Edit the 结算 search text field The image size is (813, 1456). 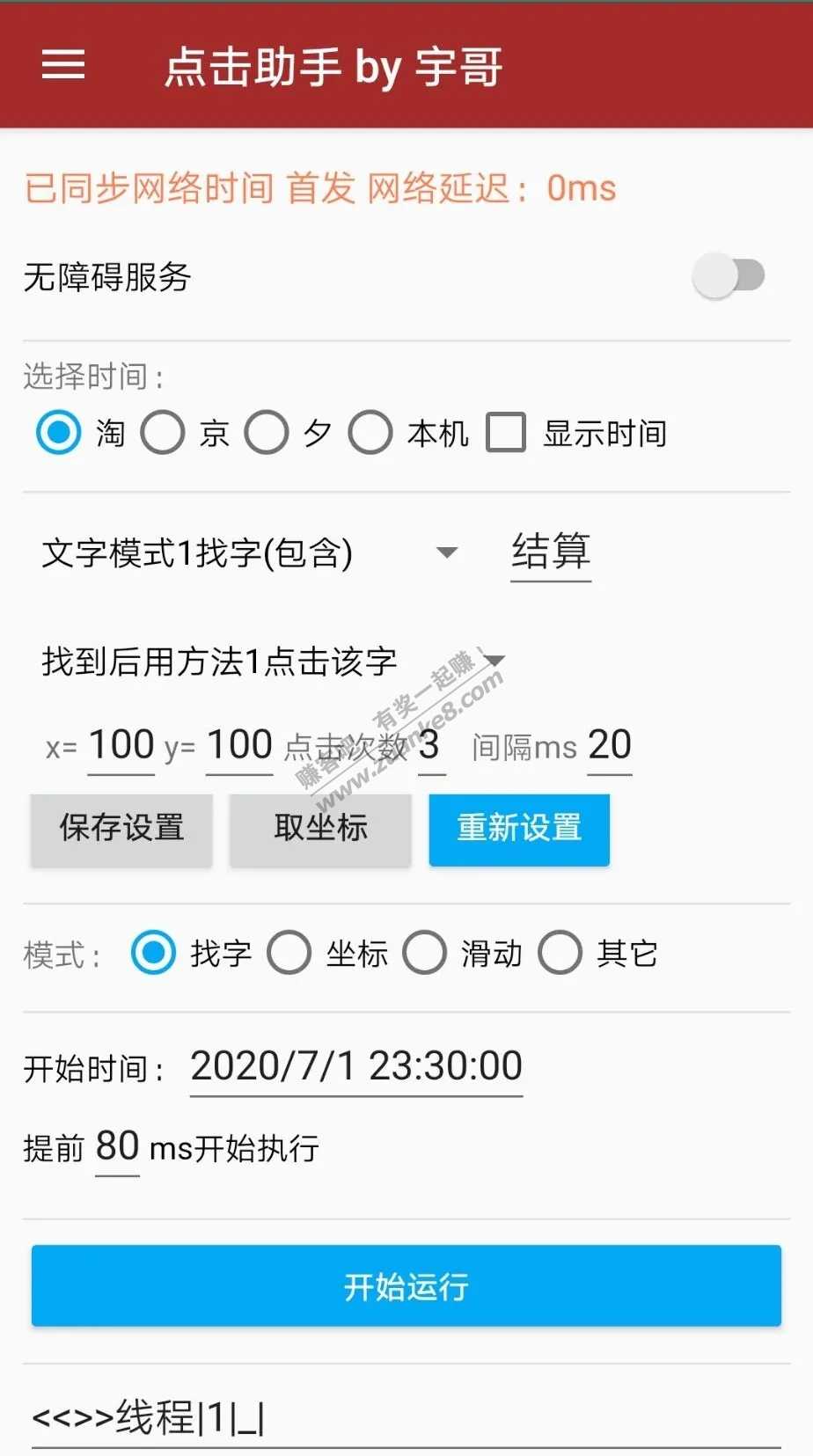[x=551, y=552]
